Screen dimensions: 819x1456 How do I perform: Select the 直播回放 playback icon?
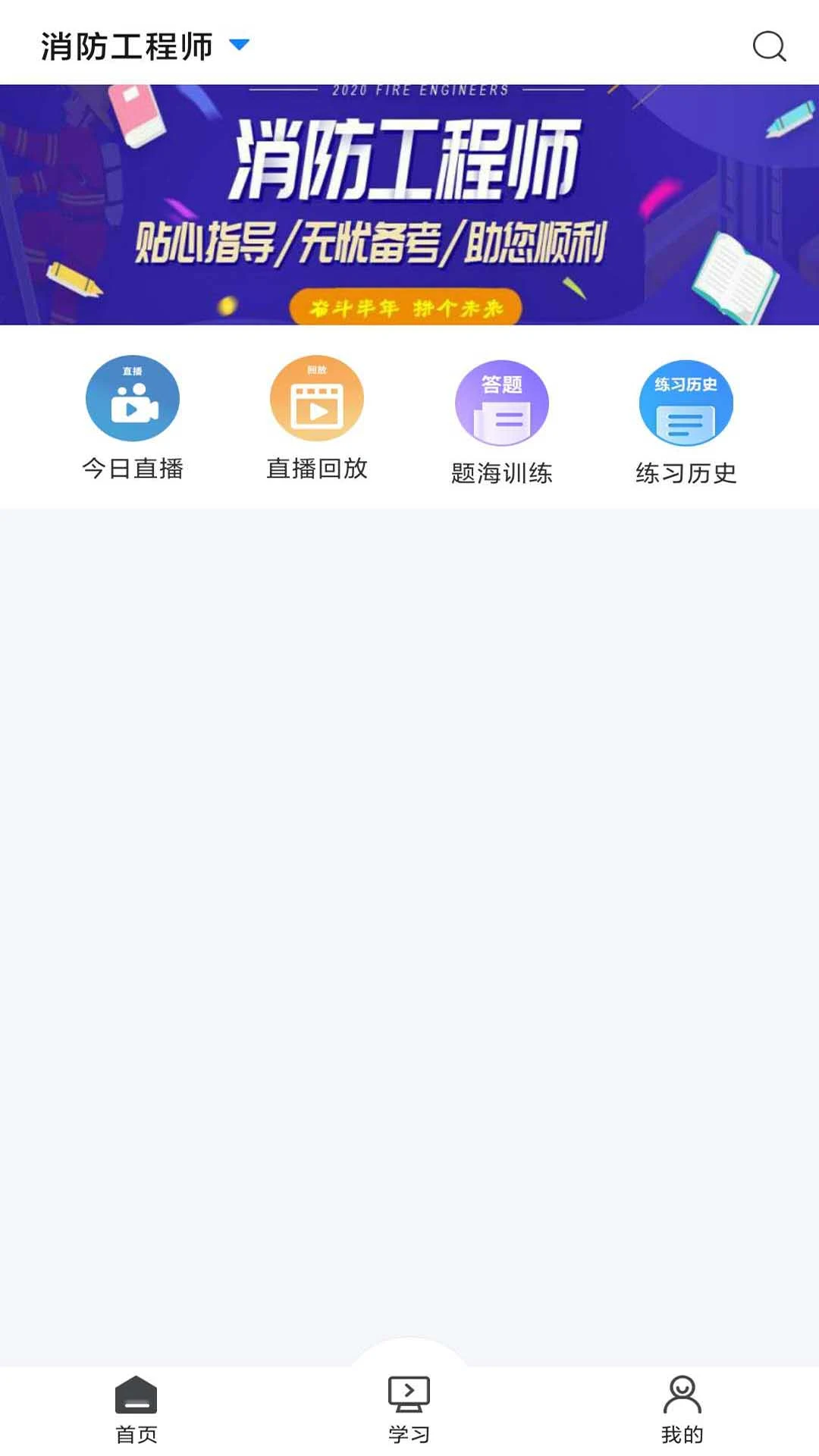coord(317,398)
